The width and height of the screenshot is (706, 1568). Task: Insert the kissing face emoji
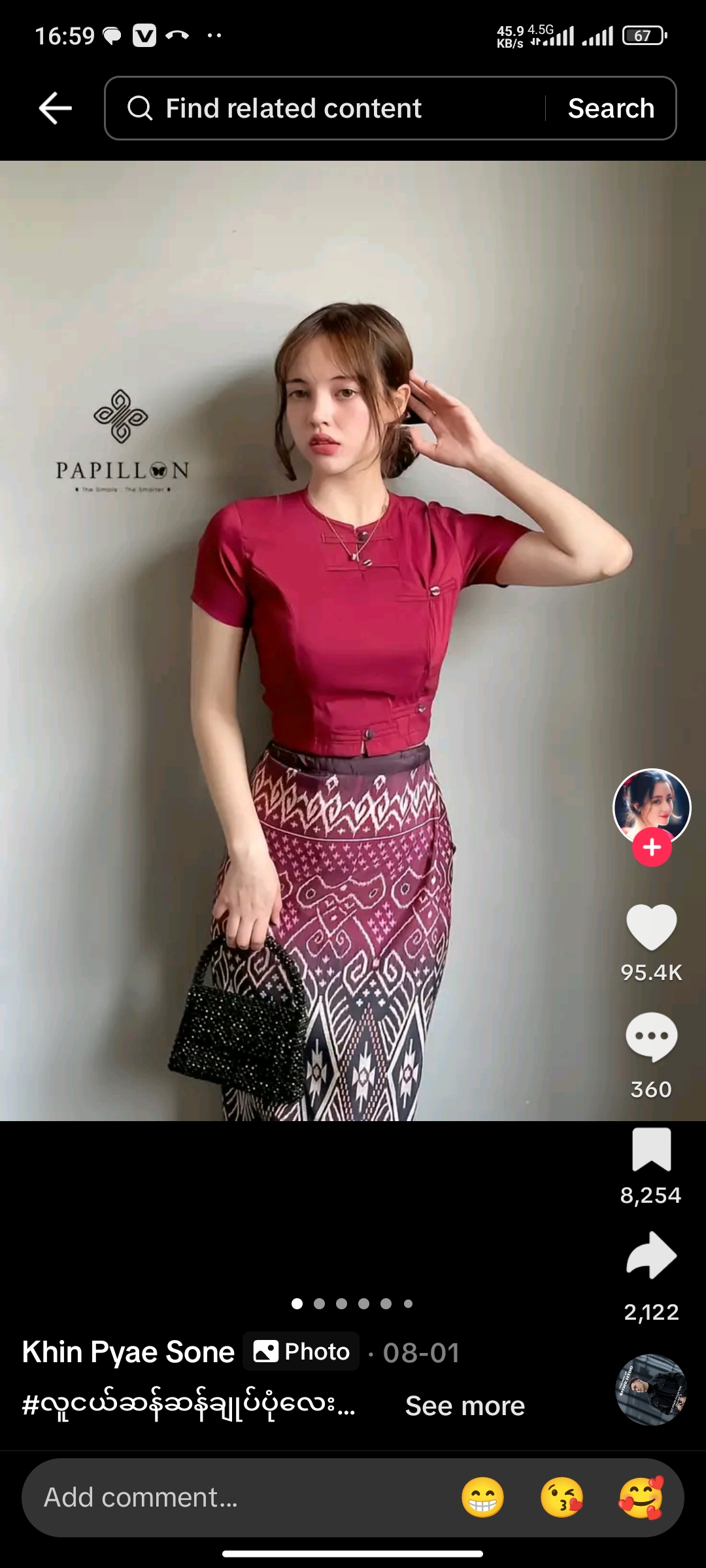coord(562,1497)
